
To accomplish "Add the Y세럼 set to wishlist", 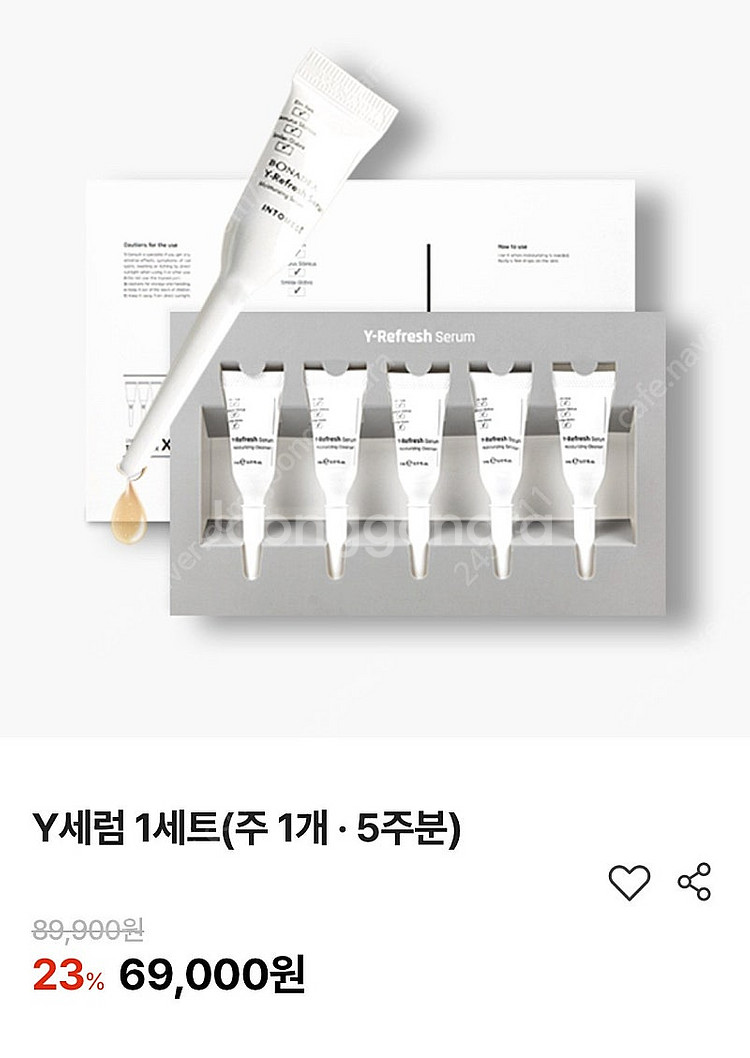I will [629, 882].
